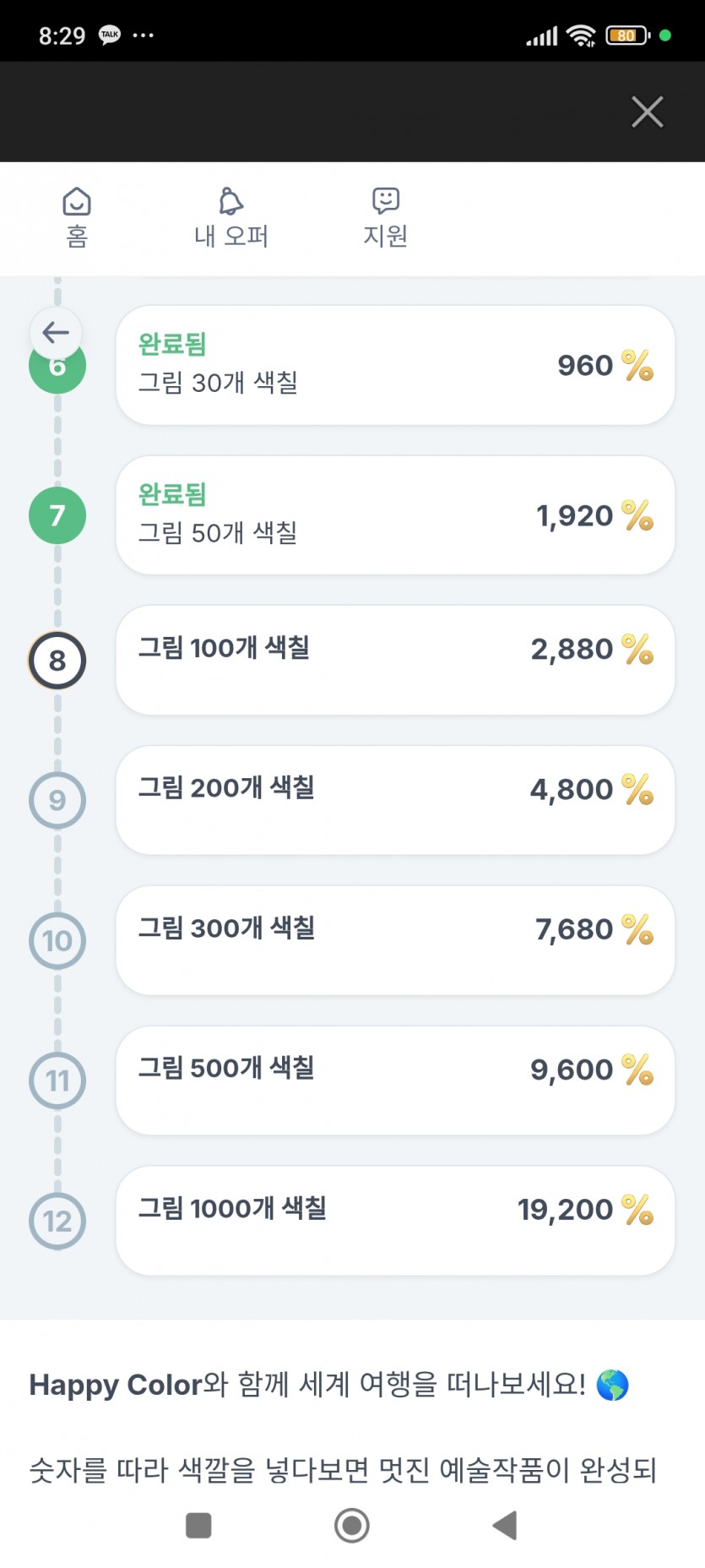View the 그림 500개 색칠 mission card
705x1568 pixels.
pos(395,1081)
